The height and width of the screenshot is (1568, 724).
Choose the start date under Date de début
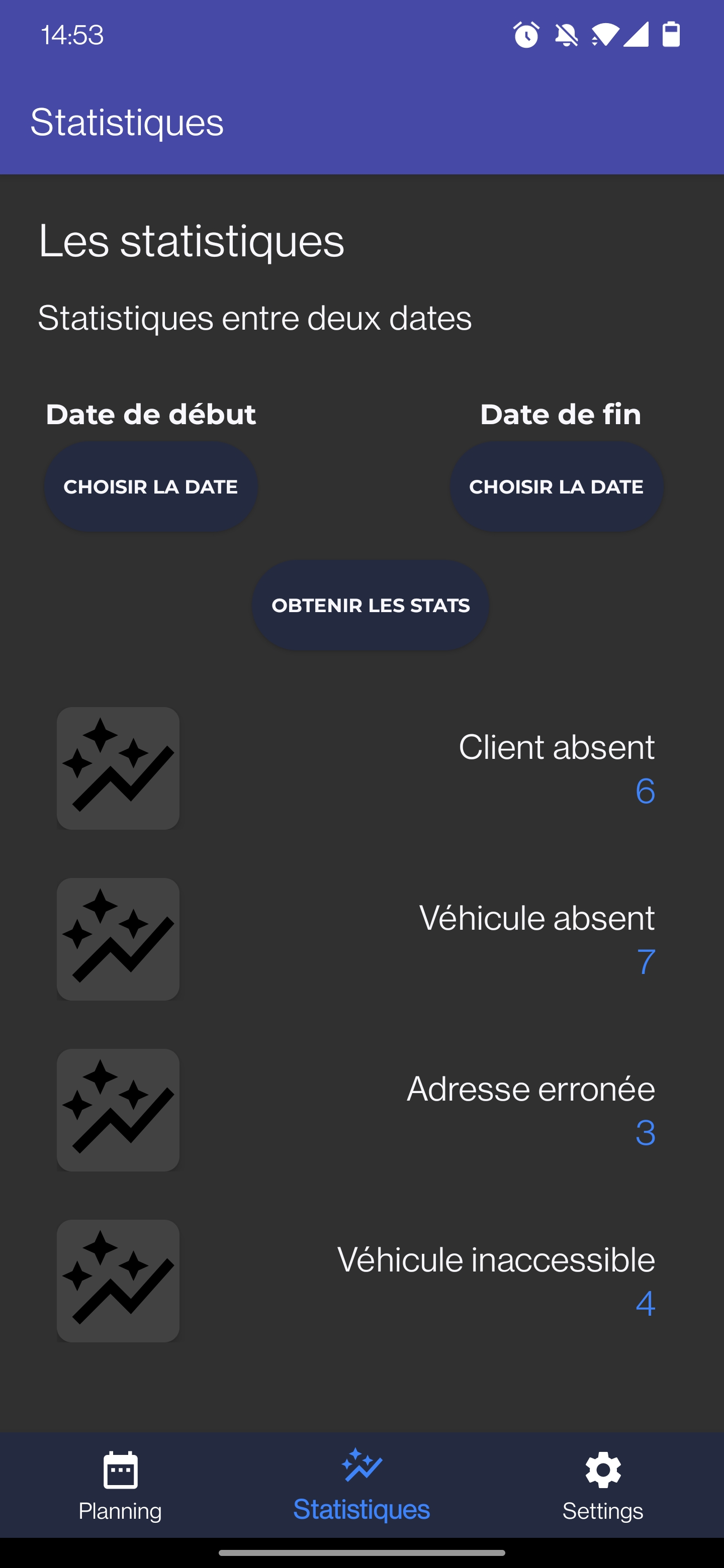[x=150, y=486]
